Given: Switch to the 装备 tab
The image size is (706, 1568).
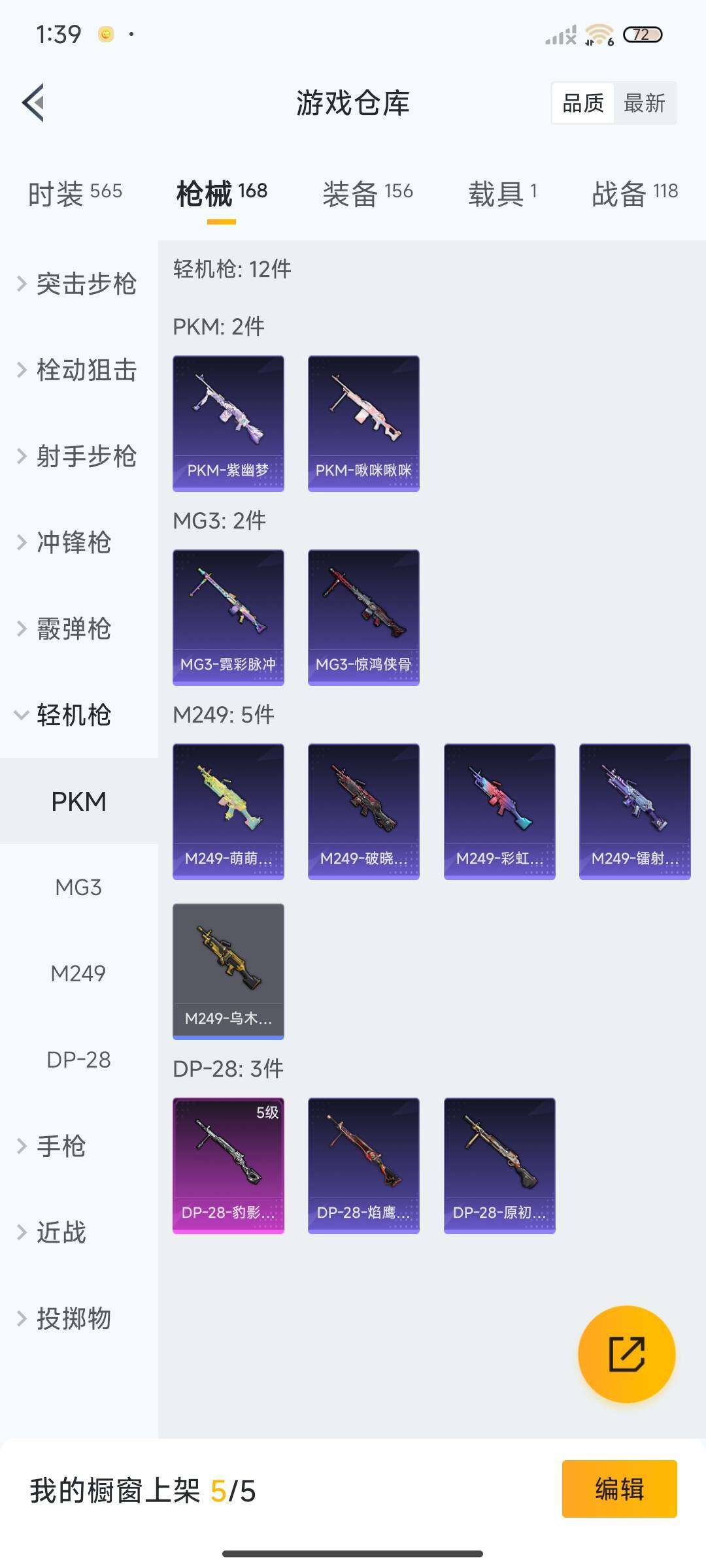Looking at the screenshot, I should (367, 193).
